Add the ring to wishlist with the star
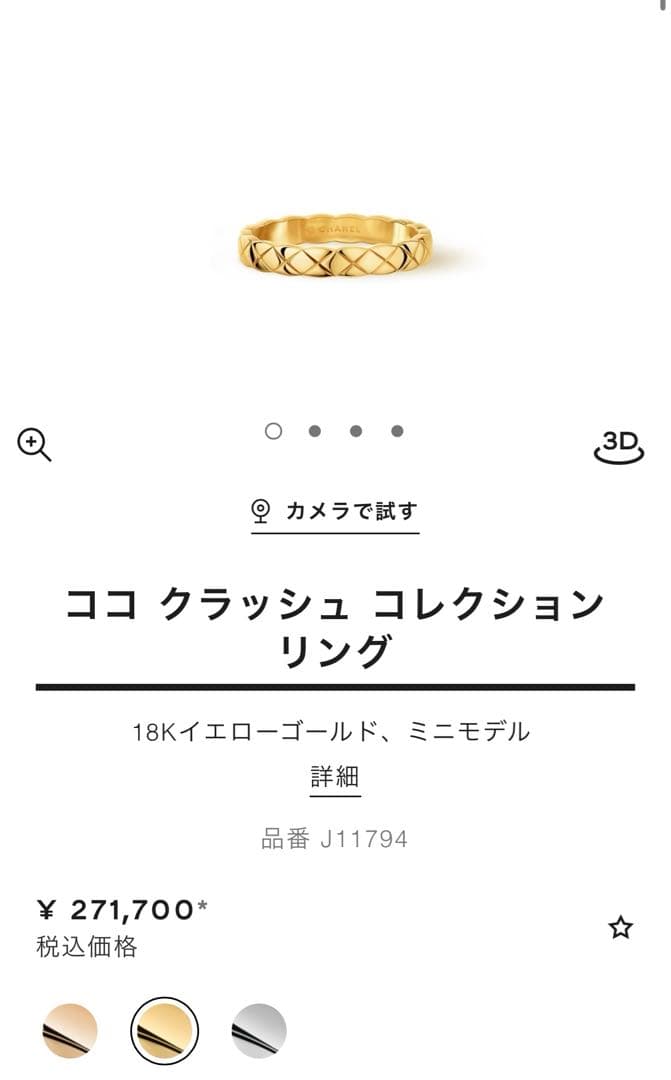 621,928
